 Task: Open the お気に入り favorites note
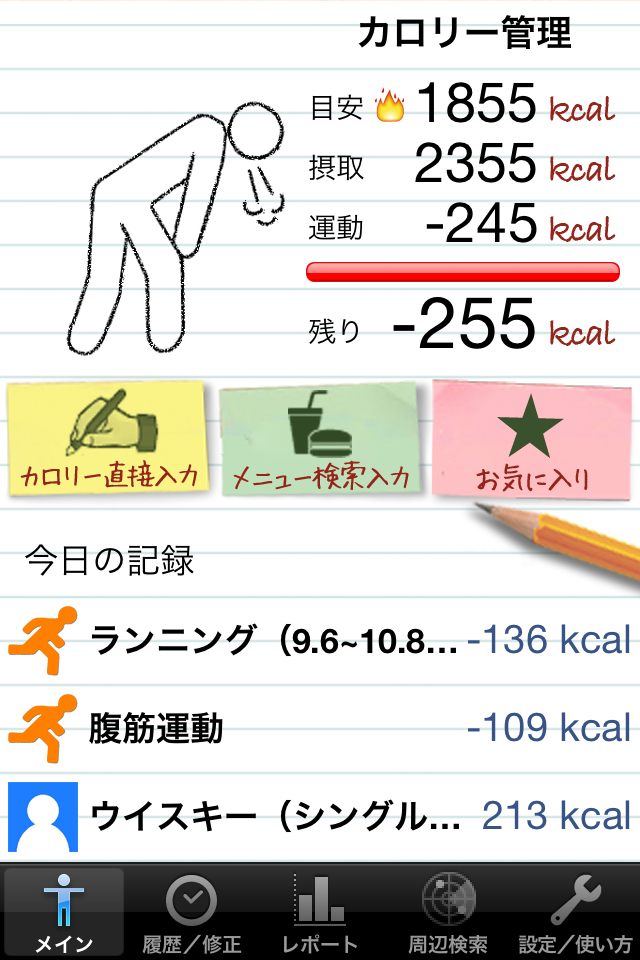pos(530,440)
